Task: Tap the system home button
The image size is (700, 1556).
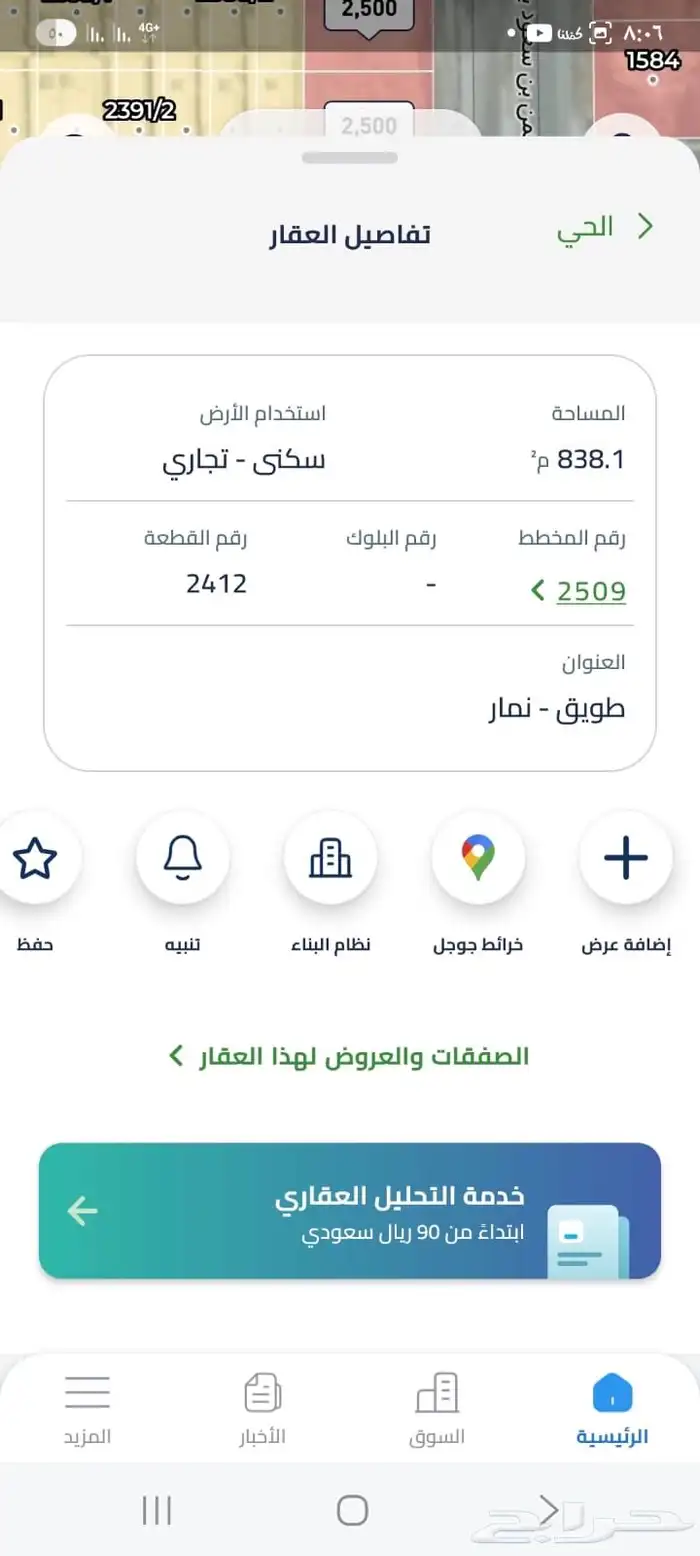Action: [x=352, y=1510]
